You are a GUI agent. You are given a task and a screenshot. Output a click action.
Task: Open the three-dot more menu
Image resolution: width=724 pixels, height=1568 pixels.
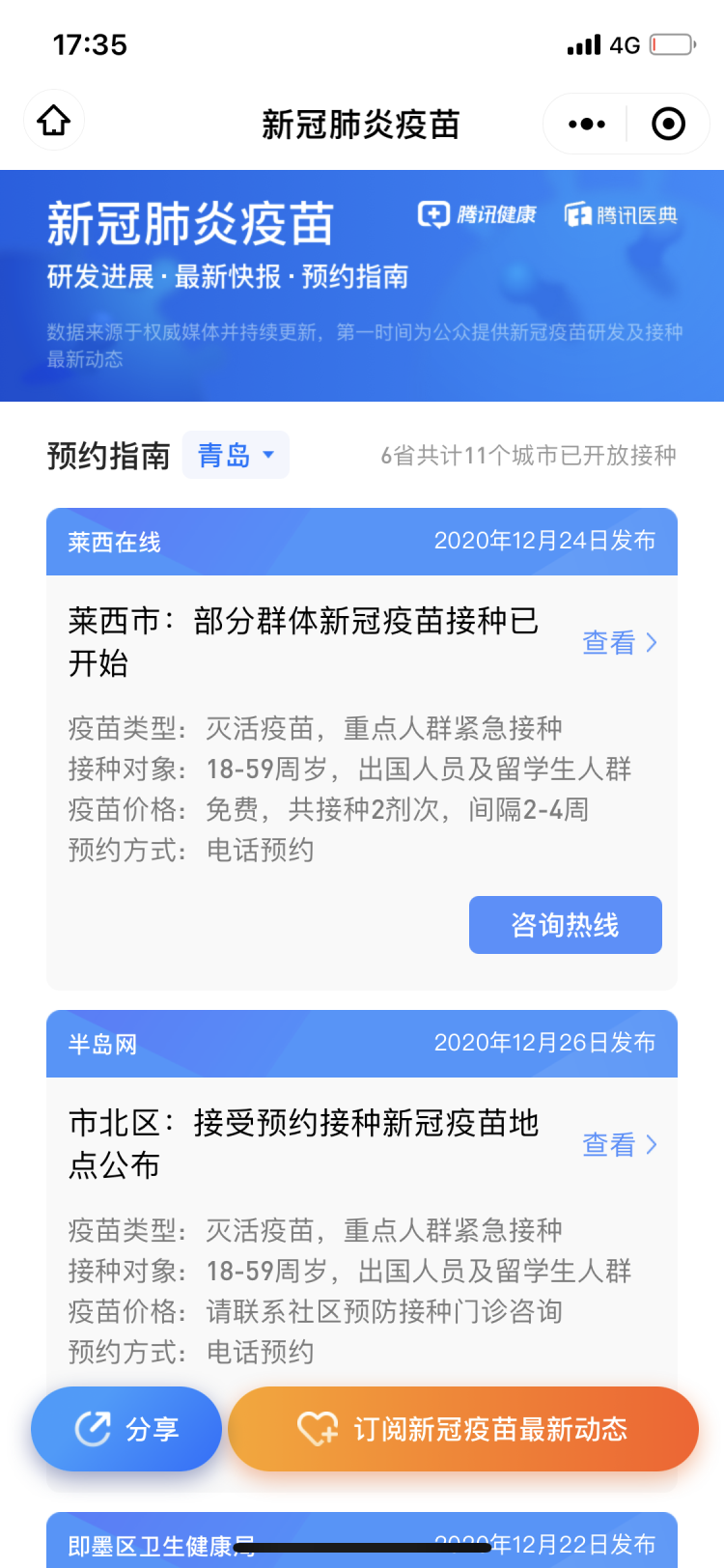(587, 124)
